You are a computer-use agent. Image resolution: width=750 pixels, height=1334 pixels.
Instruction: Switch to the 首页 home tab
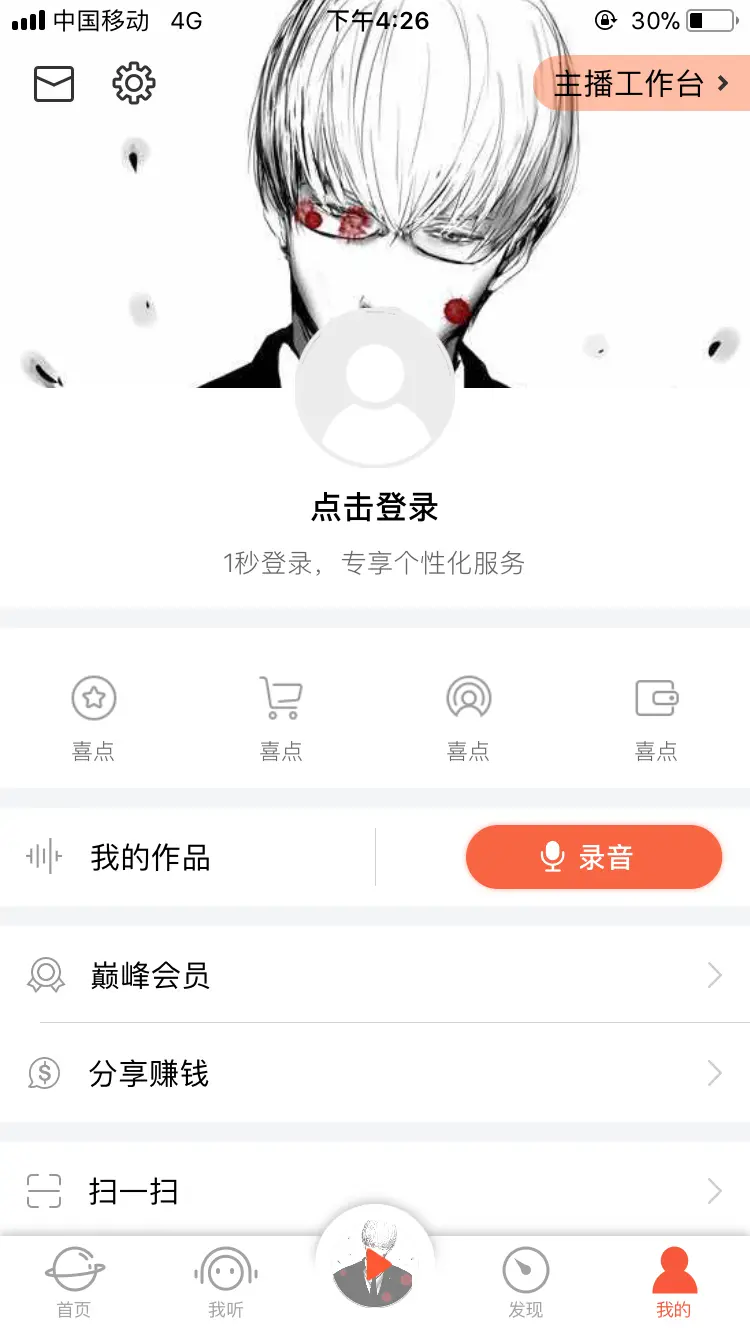[75, 1283]
